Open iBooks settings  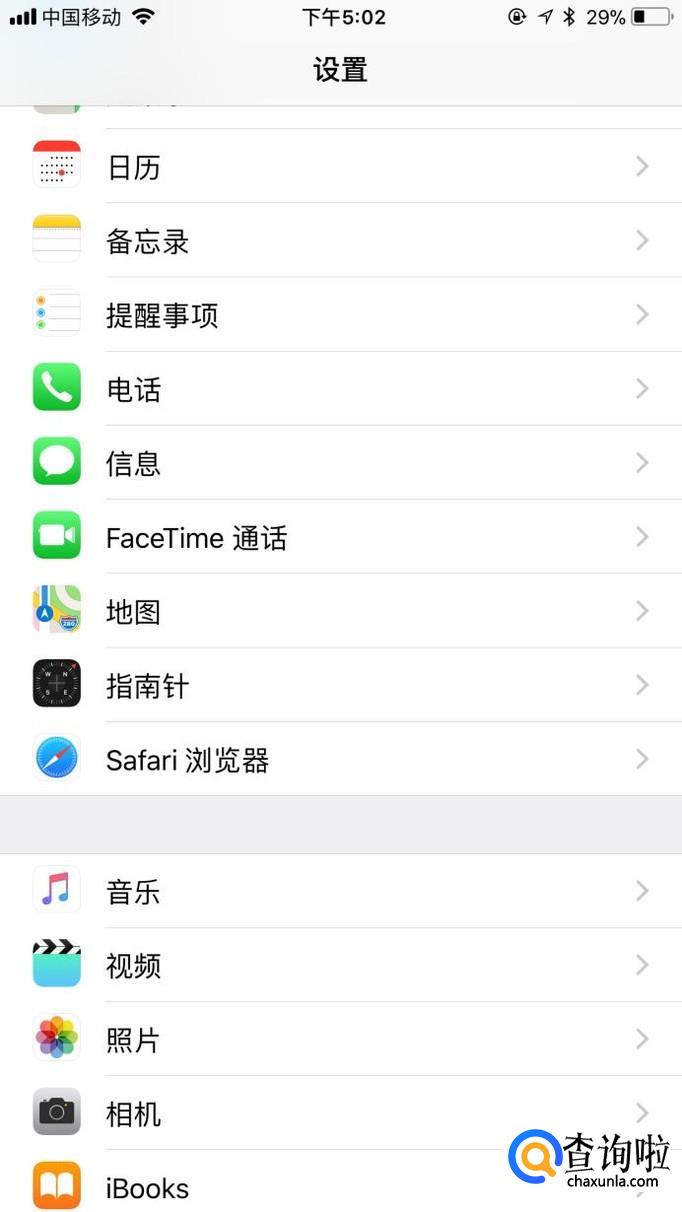click(x=300, y=1187)
